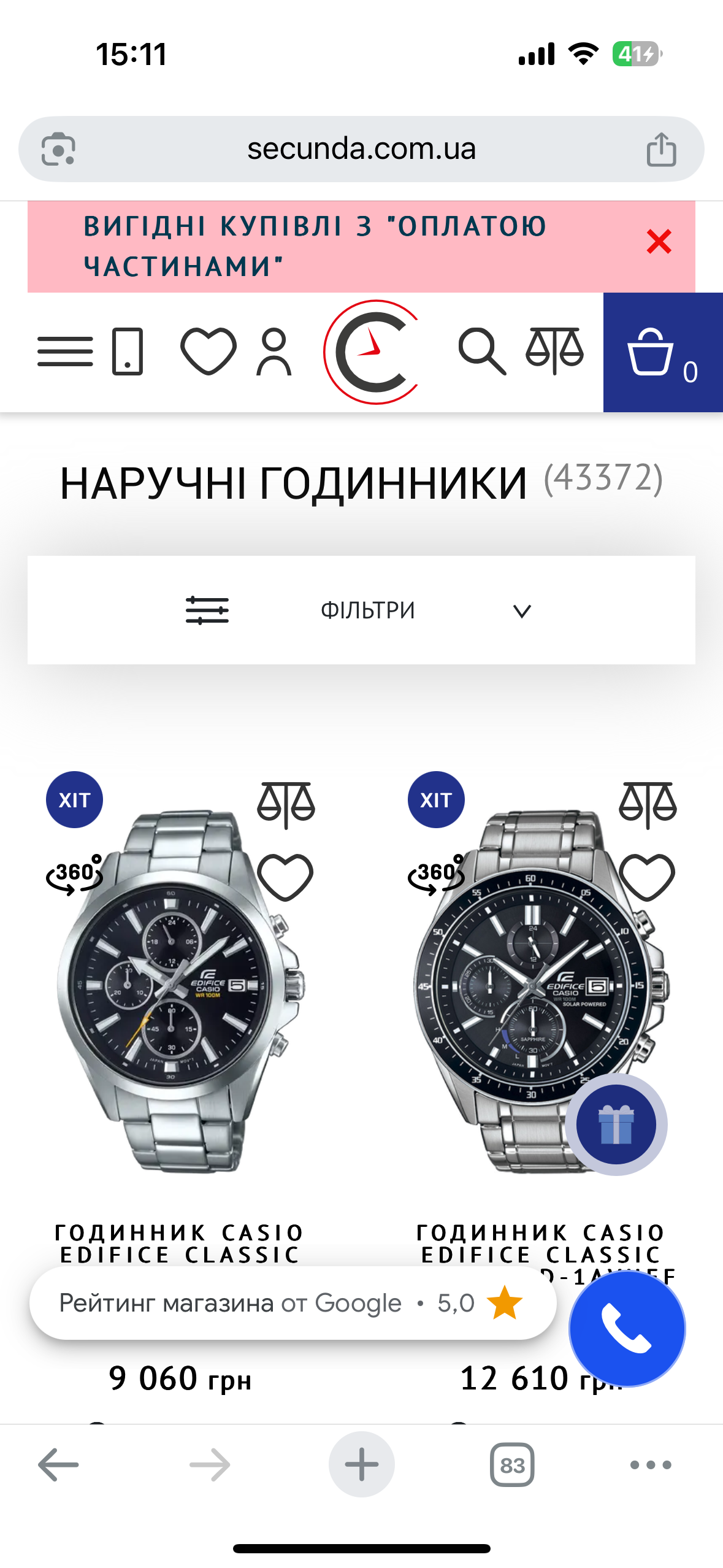723x1568 pixels.
Task: Add the 9 060 грн watch to favorites
Action: [x=285, y=877]
